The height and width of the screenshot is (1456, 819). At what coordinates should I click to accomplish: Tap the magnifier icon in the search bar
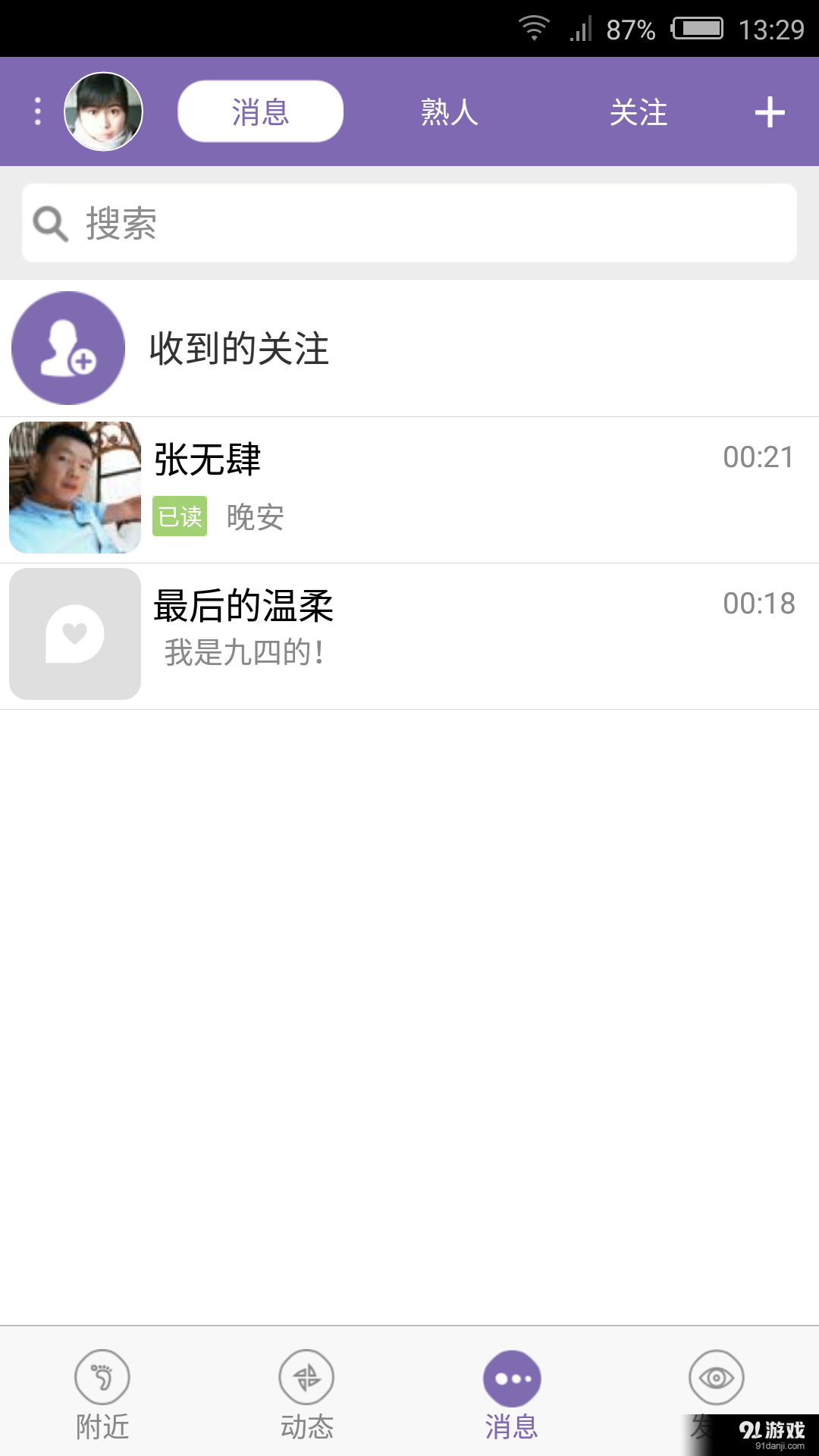(x=49, y=223)
